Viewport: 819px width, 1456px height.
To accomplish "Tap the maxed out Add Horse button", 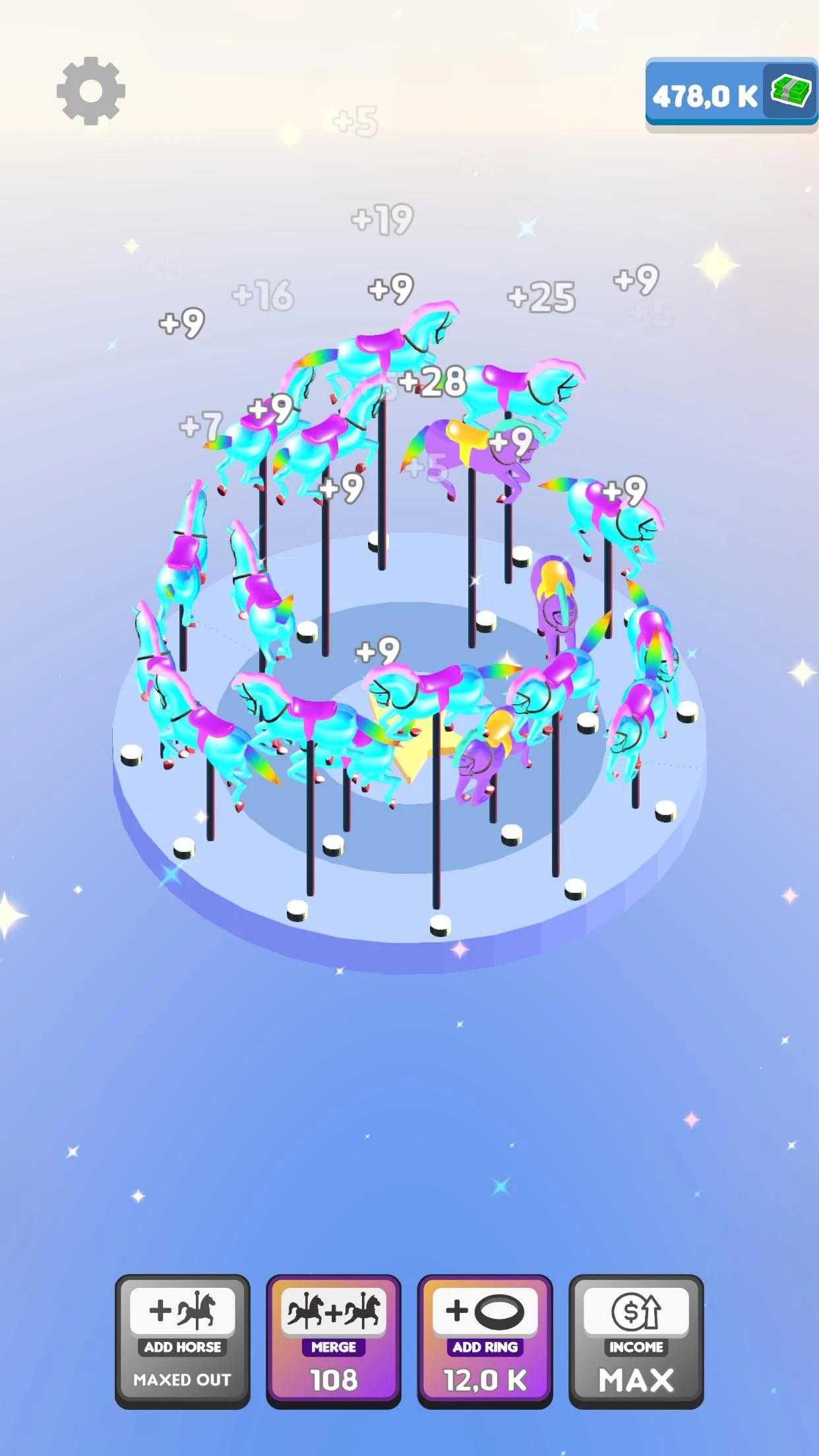I will coord(183,1341).
